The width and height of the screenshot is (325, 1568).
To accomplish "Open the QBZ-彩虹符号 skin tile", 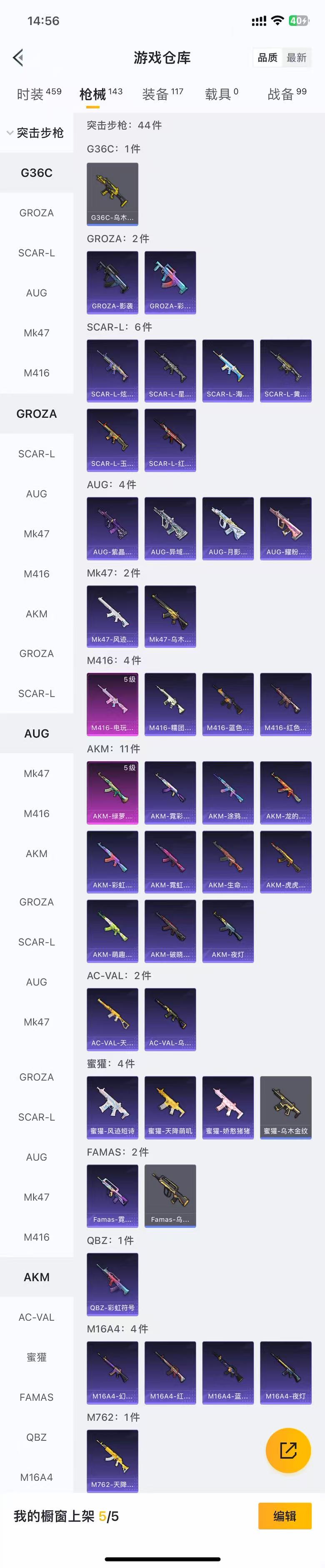I will [112, 1284].
